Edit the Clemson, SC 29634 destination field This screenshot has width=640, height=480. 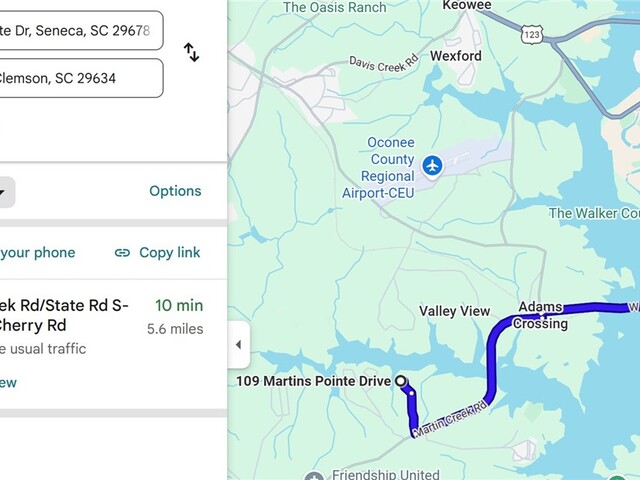pos(80,78)
